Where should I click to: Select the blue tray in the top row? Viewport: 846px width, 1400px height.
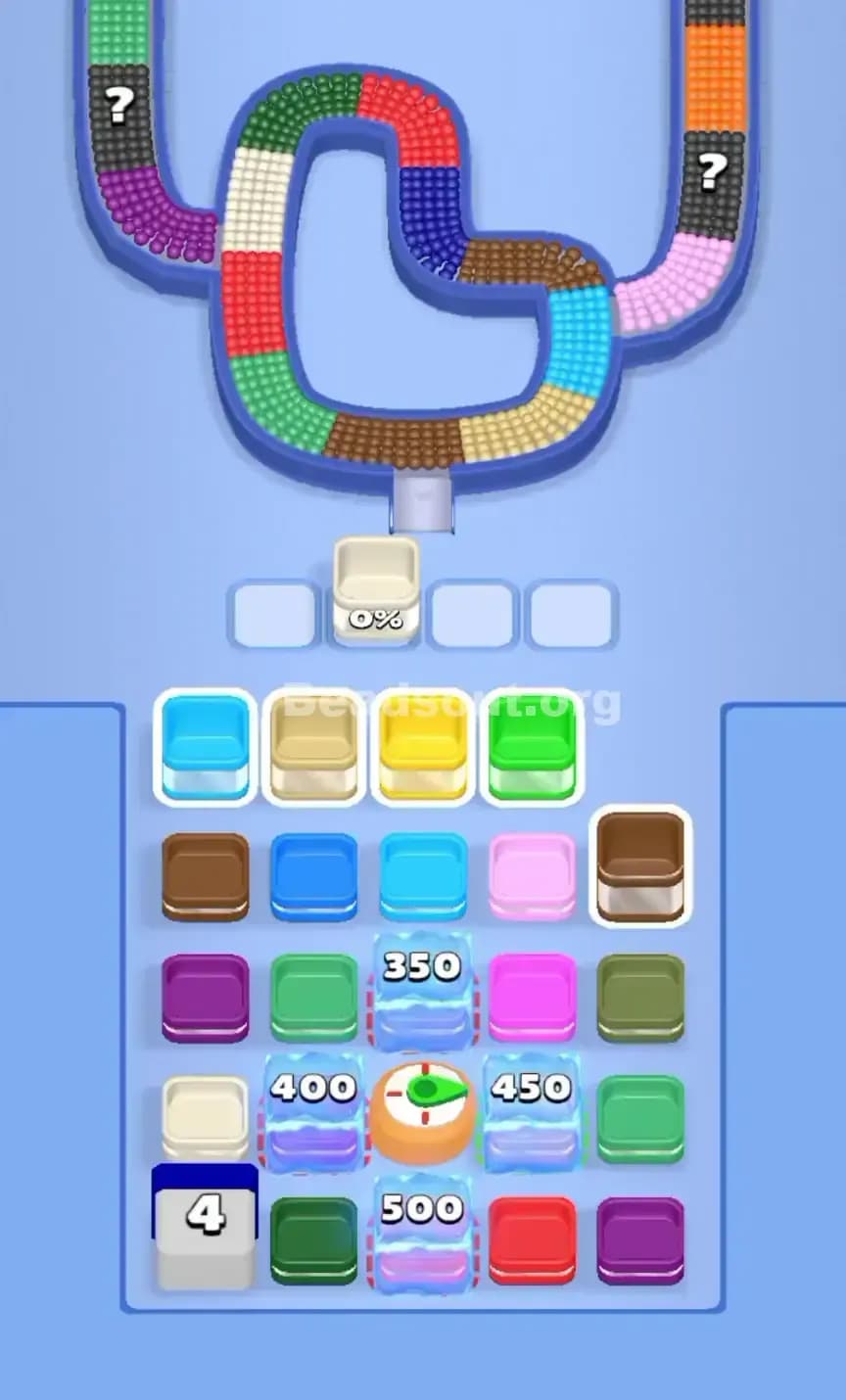[203, 749]
